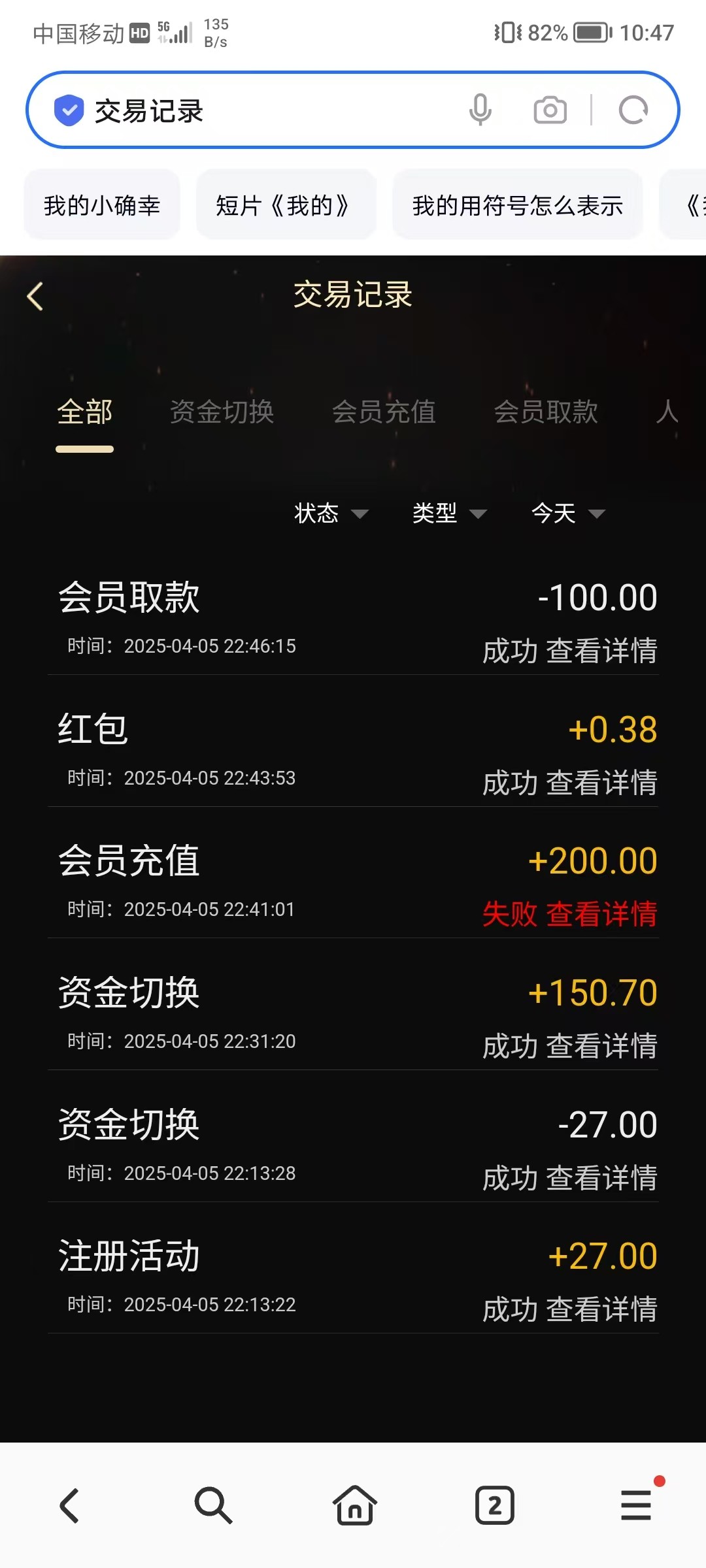Image resolution: width=706 pixels, height=1568 pixels.
Task: Choose the 短片《我的》 suggestion chip
Action: (286, 205)
